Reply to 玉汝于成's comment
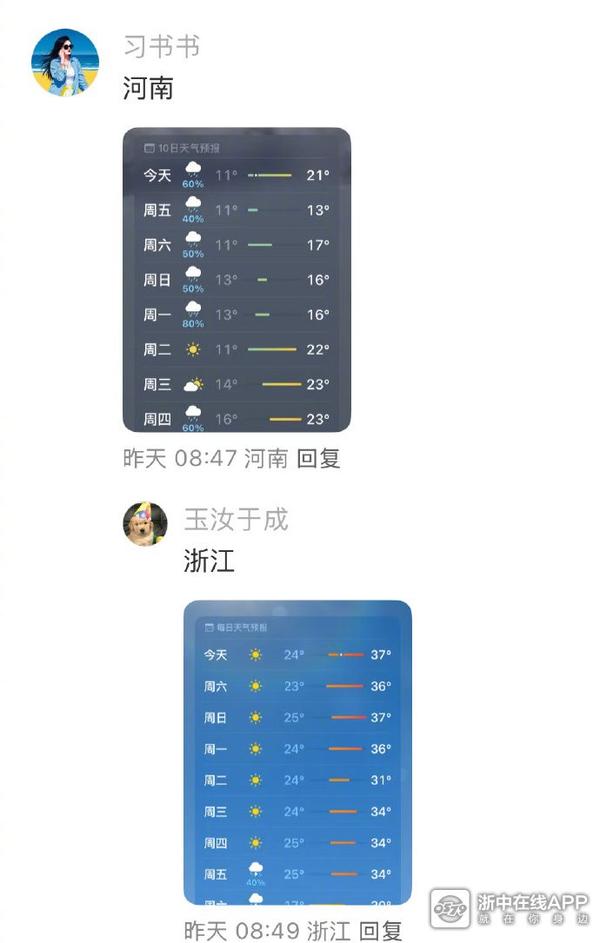 [x=380, y=930]
